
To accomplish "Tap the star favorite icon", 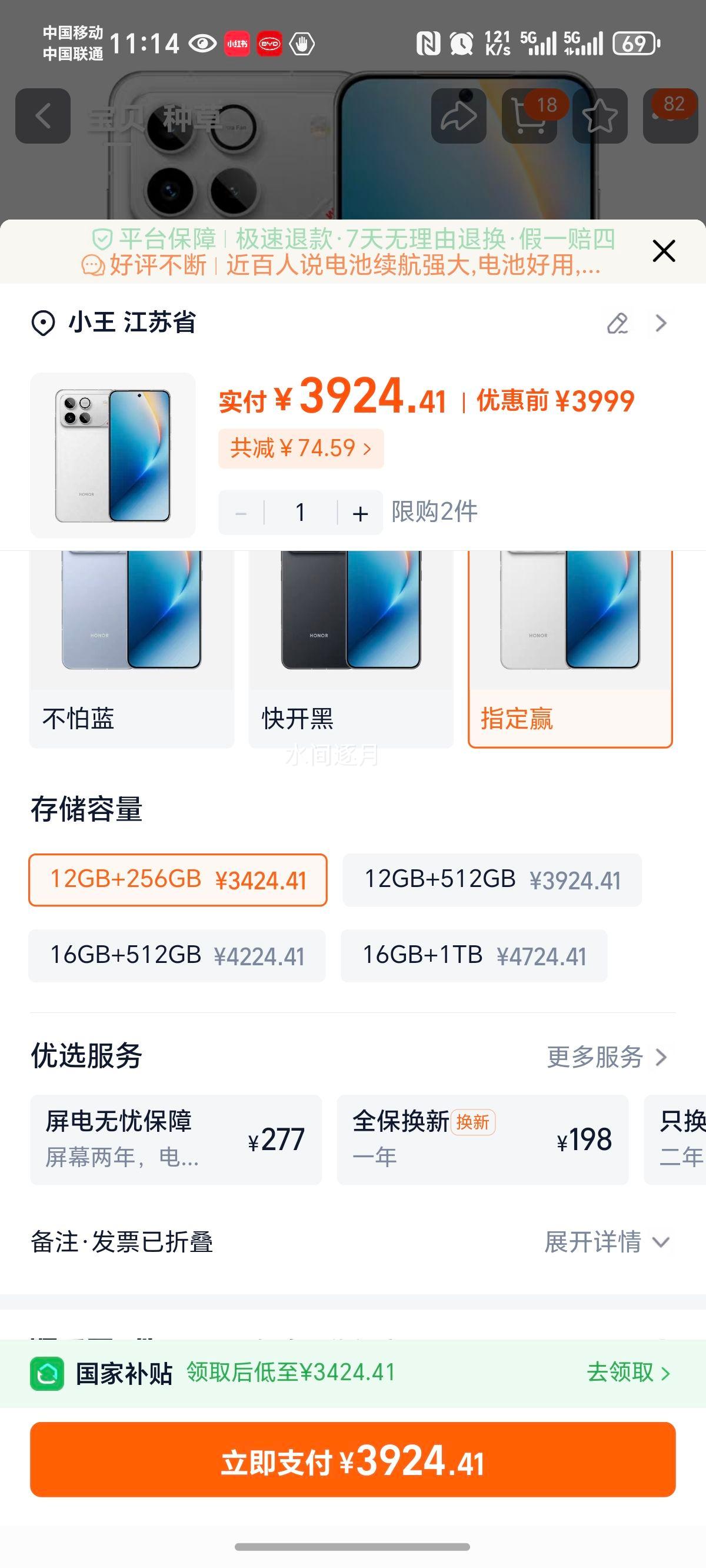I will point(601,115).
